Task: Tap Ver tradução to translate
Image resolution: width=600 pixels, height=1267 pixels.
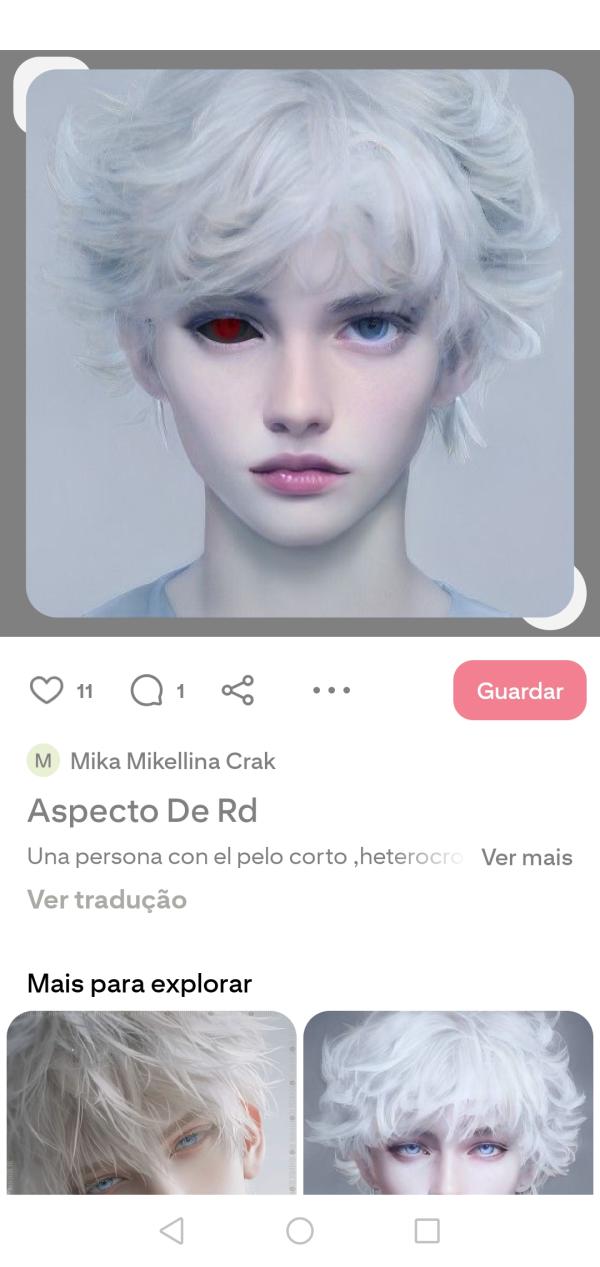Action: (107, 899)
